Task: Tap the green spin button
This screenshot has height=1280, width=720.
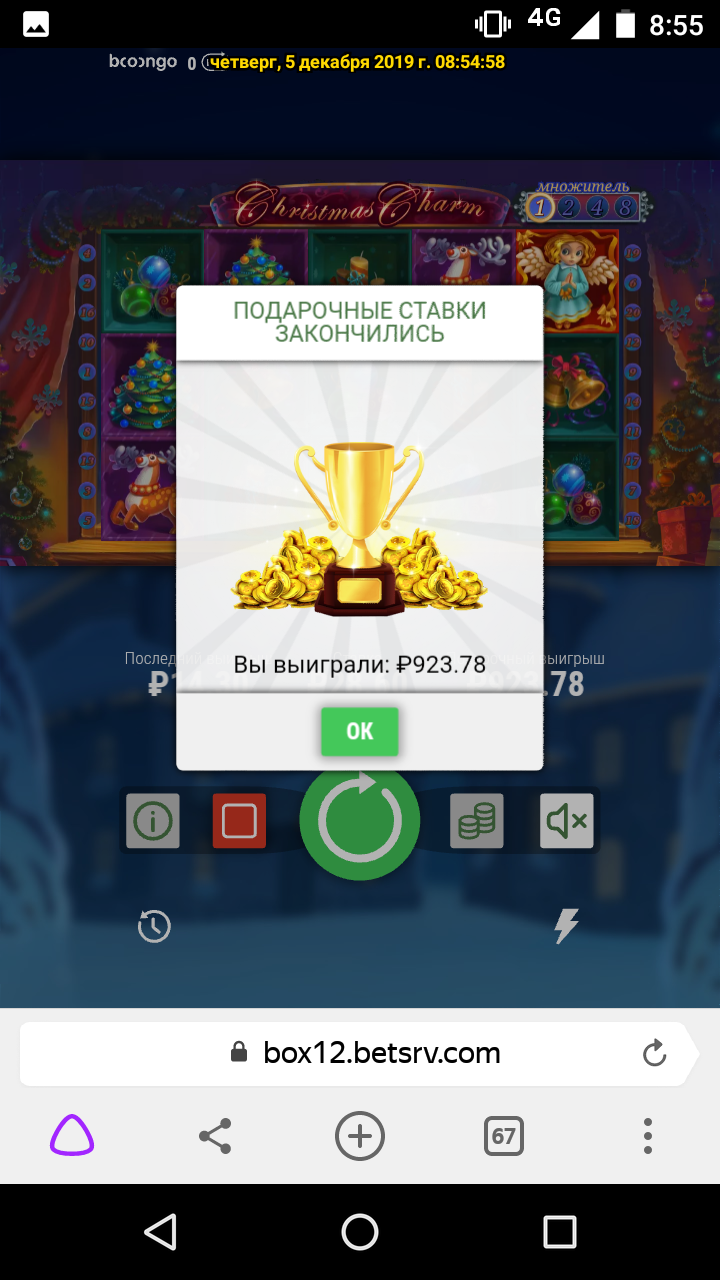Action: [x=360, y=820]
